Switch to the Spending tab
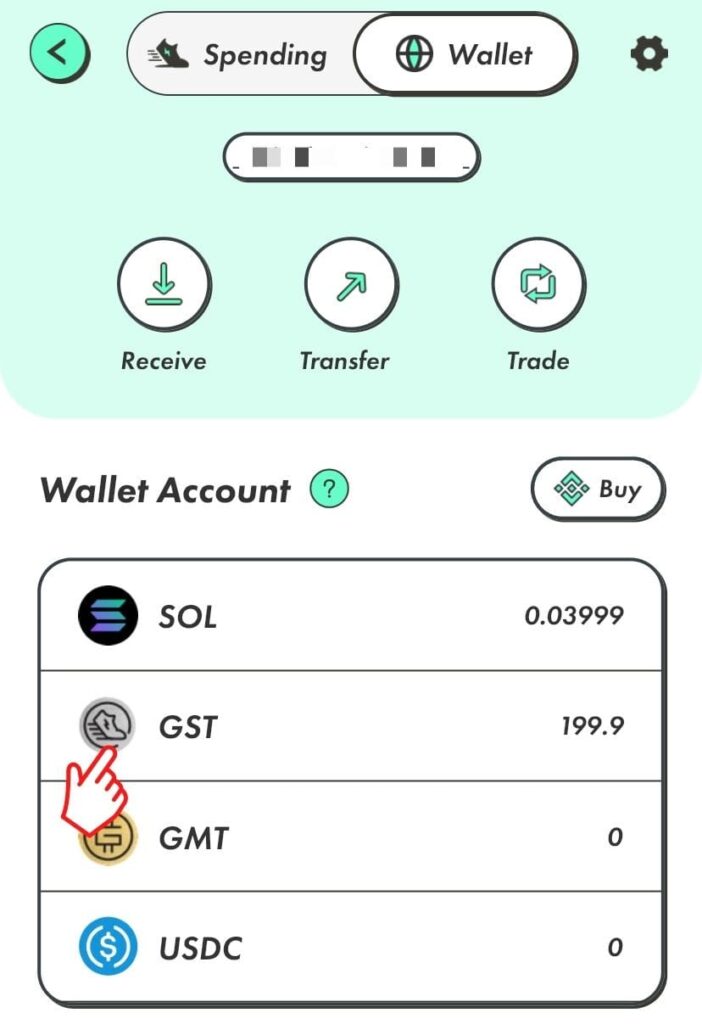The image size is (702, 1024). point(242,55)
